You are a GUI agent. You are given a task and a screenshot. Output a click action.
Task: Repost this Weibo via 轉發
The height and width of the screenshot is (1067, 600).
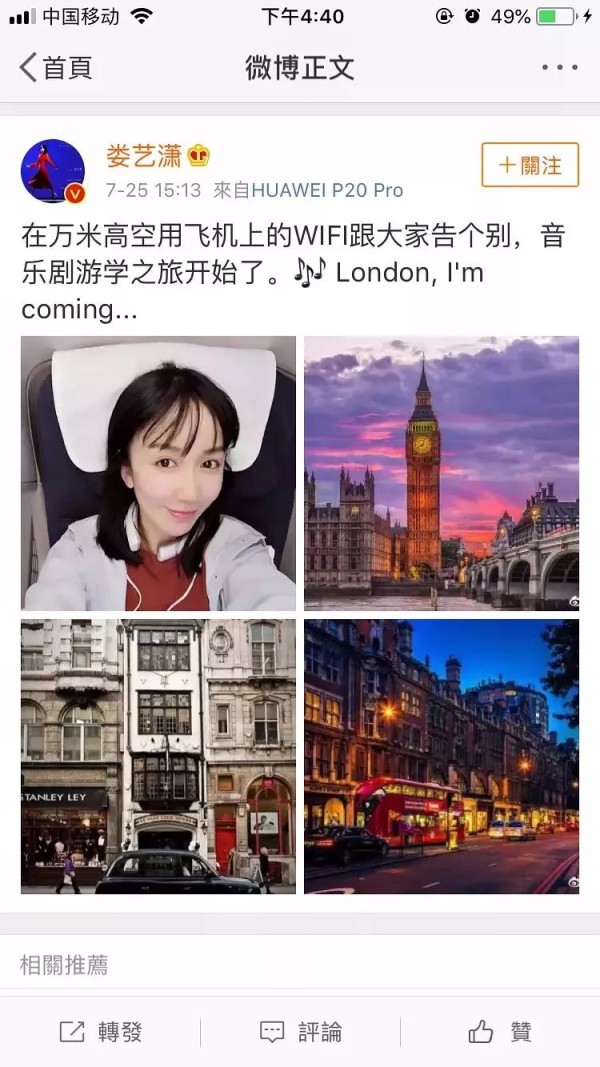click(101, 1032)
